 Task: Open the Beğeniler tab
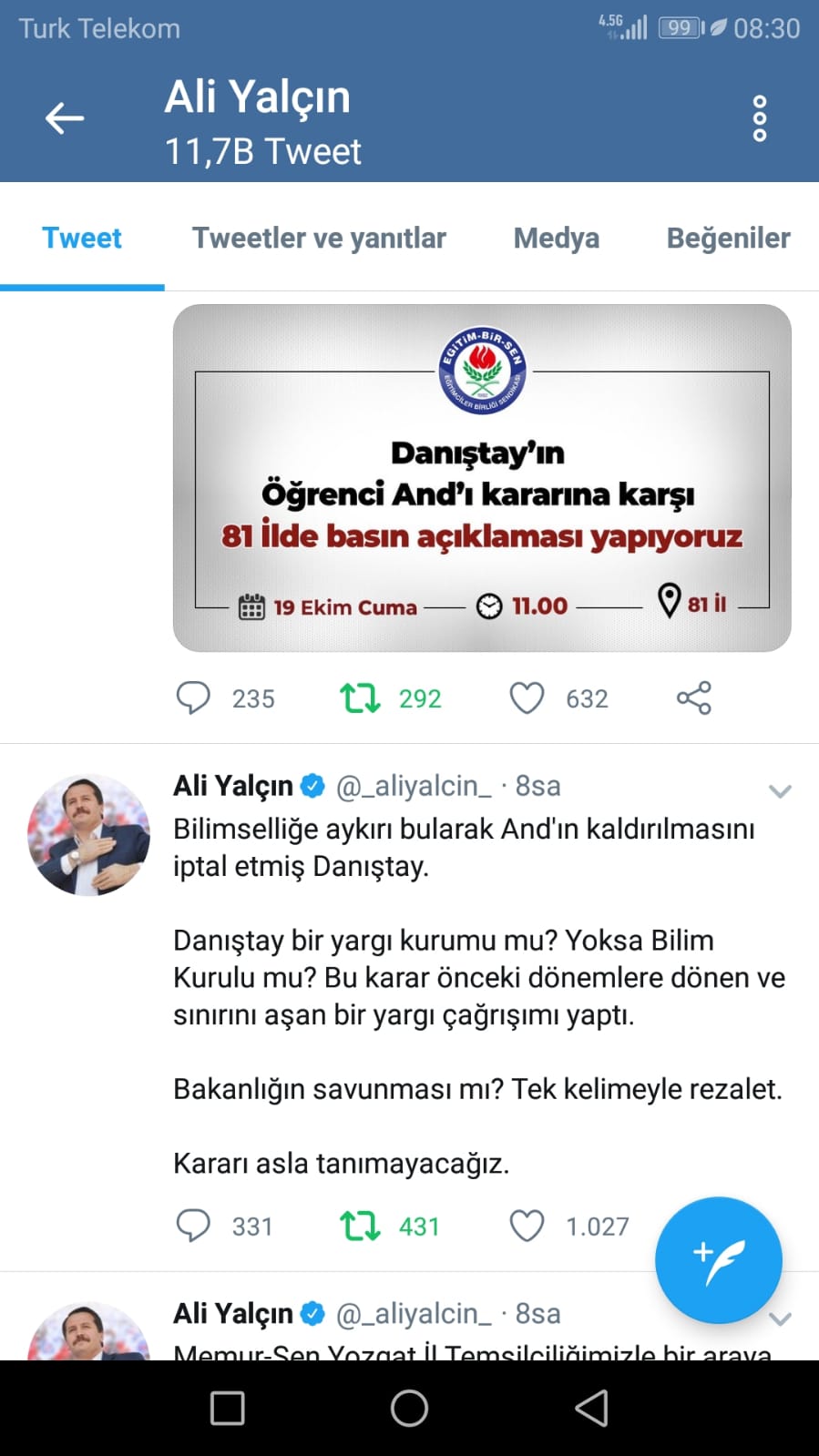point(728,238)
